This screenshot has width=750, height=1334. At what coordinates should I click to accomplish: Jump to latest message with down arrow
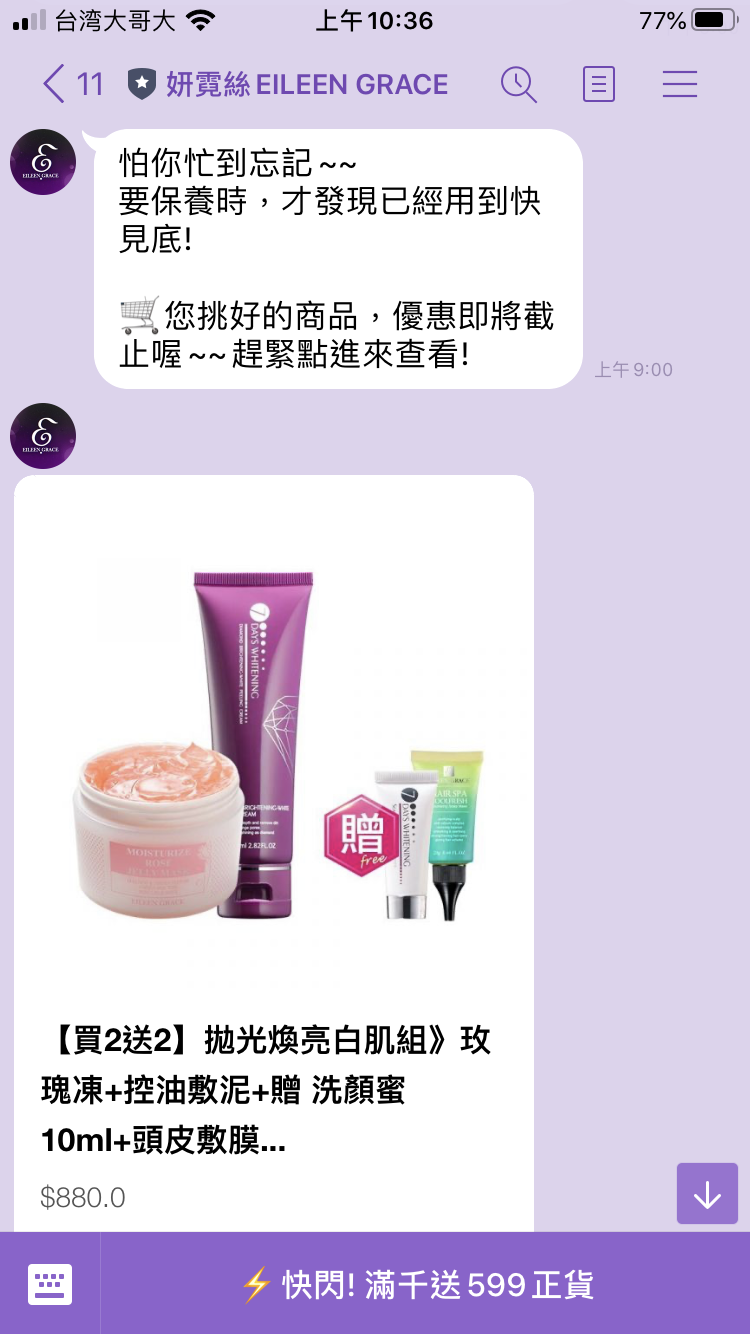point(707,1194)
